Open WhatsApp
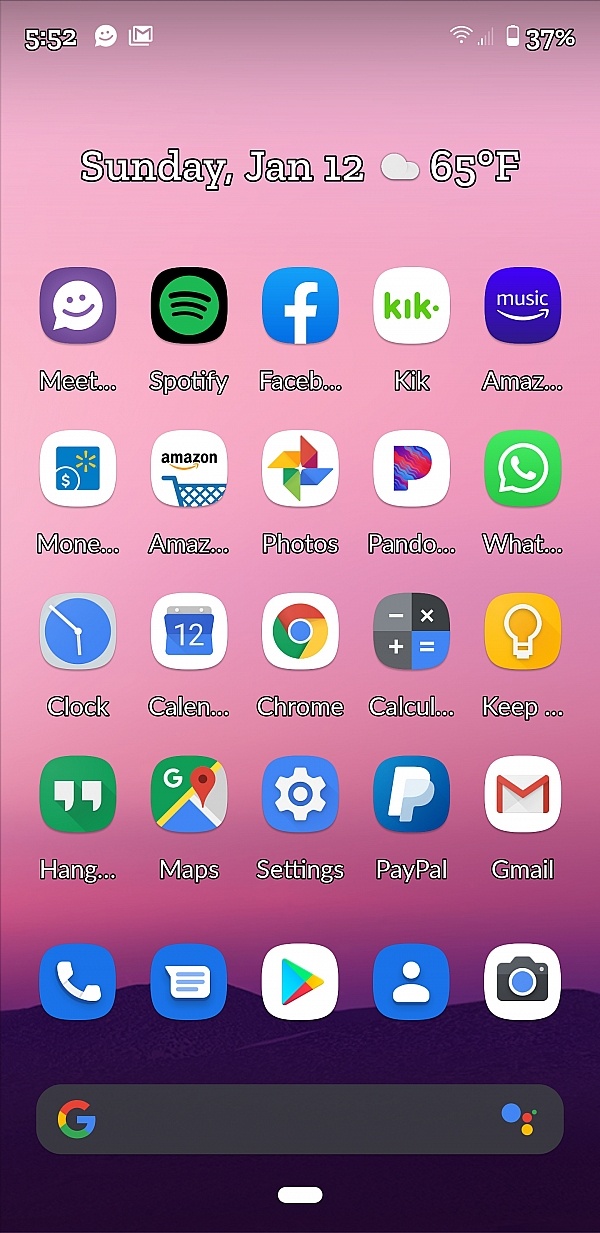The image size is (600, 1233). pyautogui.click(x=522, y=469)
